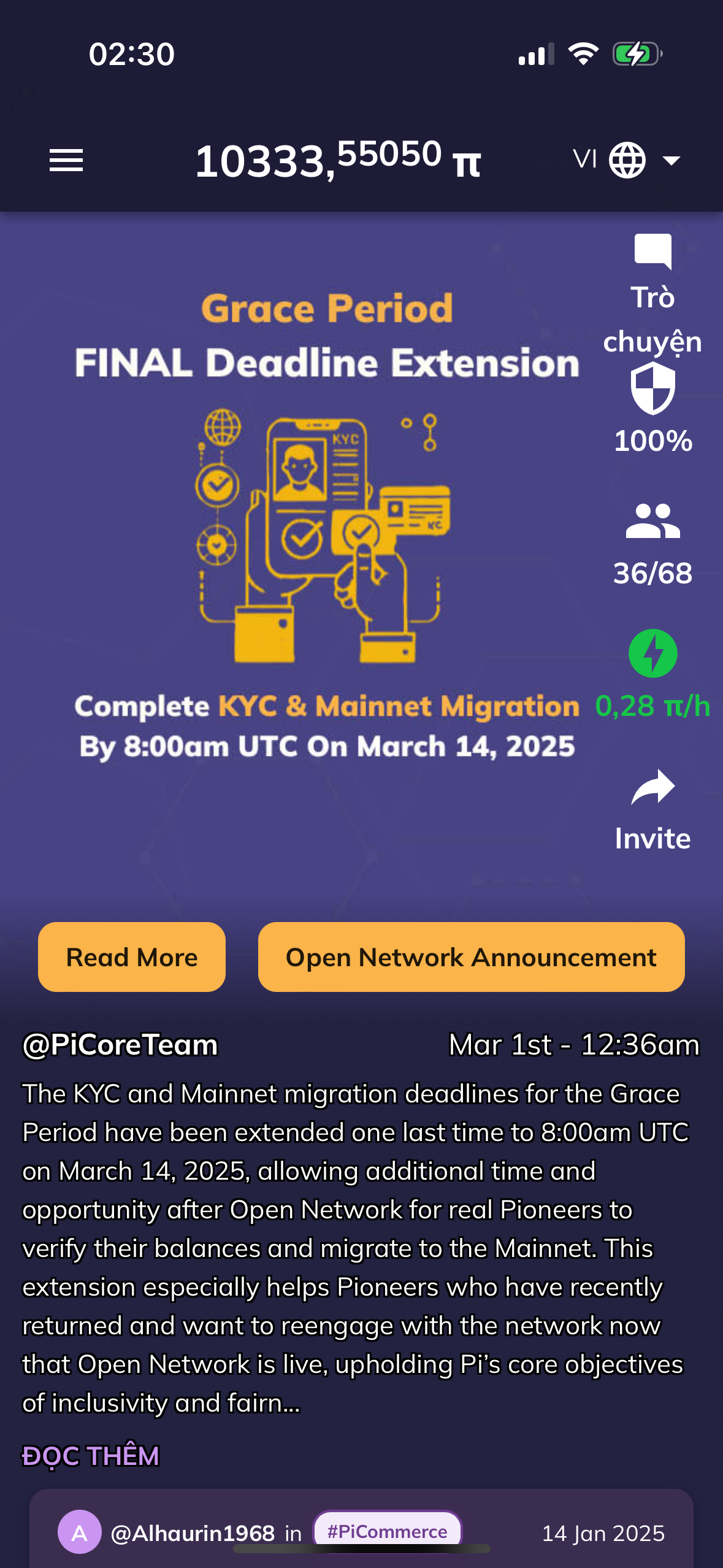
Task: Tap the Read More button
Action: (x=132, y=957)
